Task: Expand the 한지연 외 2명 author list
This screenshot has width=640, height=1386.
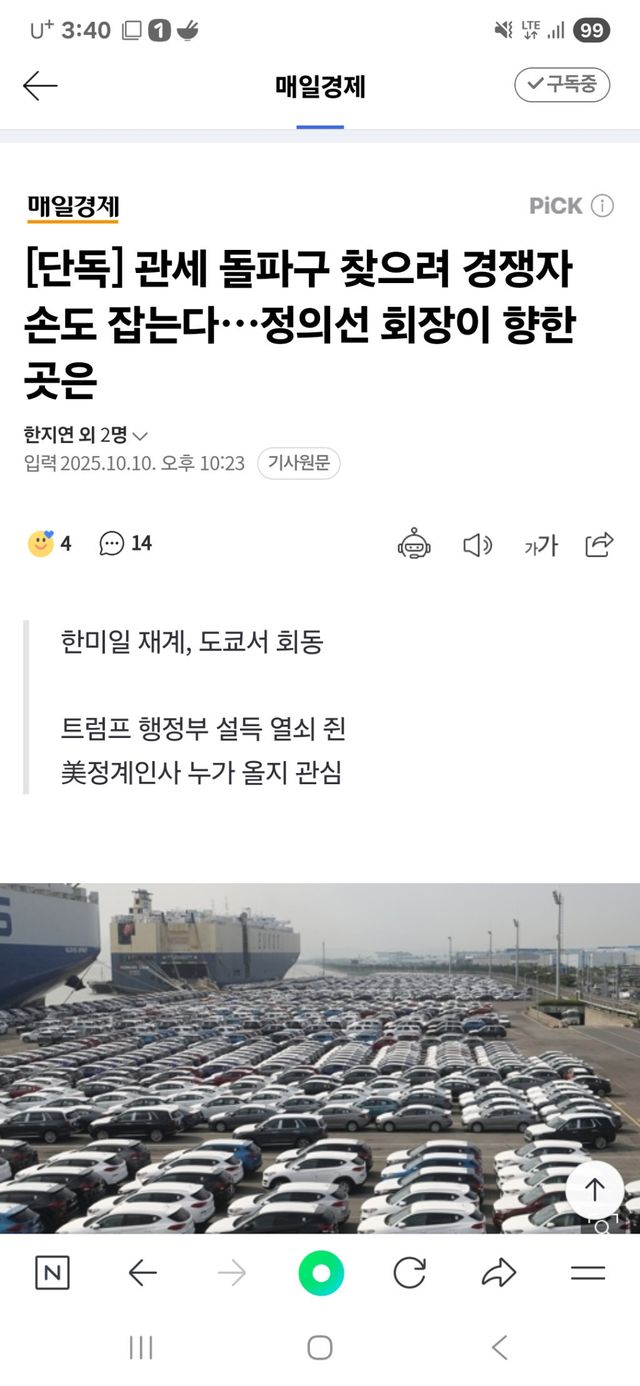Action: (x=86, y=435)
